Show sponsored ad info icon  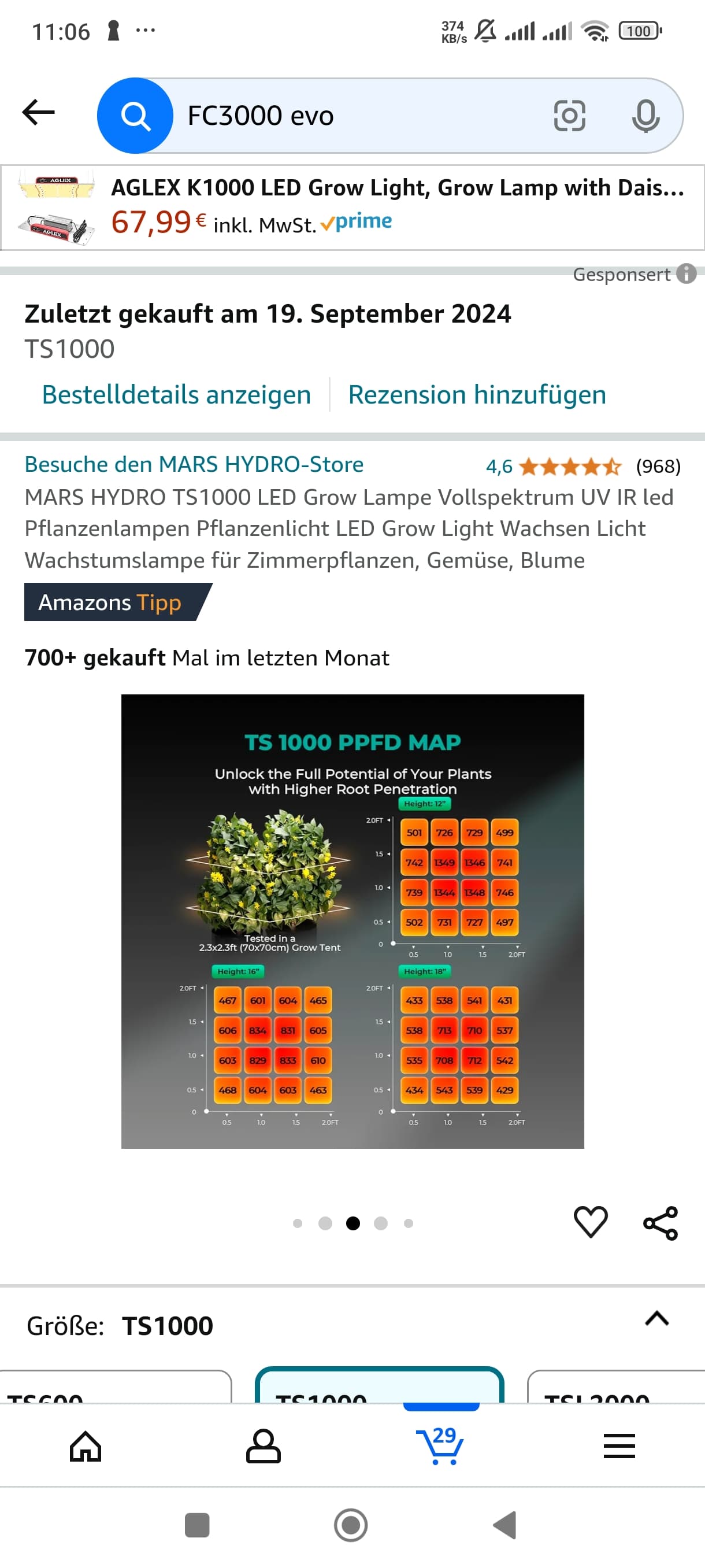click(x=686, y=274)
